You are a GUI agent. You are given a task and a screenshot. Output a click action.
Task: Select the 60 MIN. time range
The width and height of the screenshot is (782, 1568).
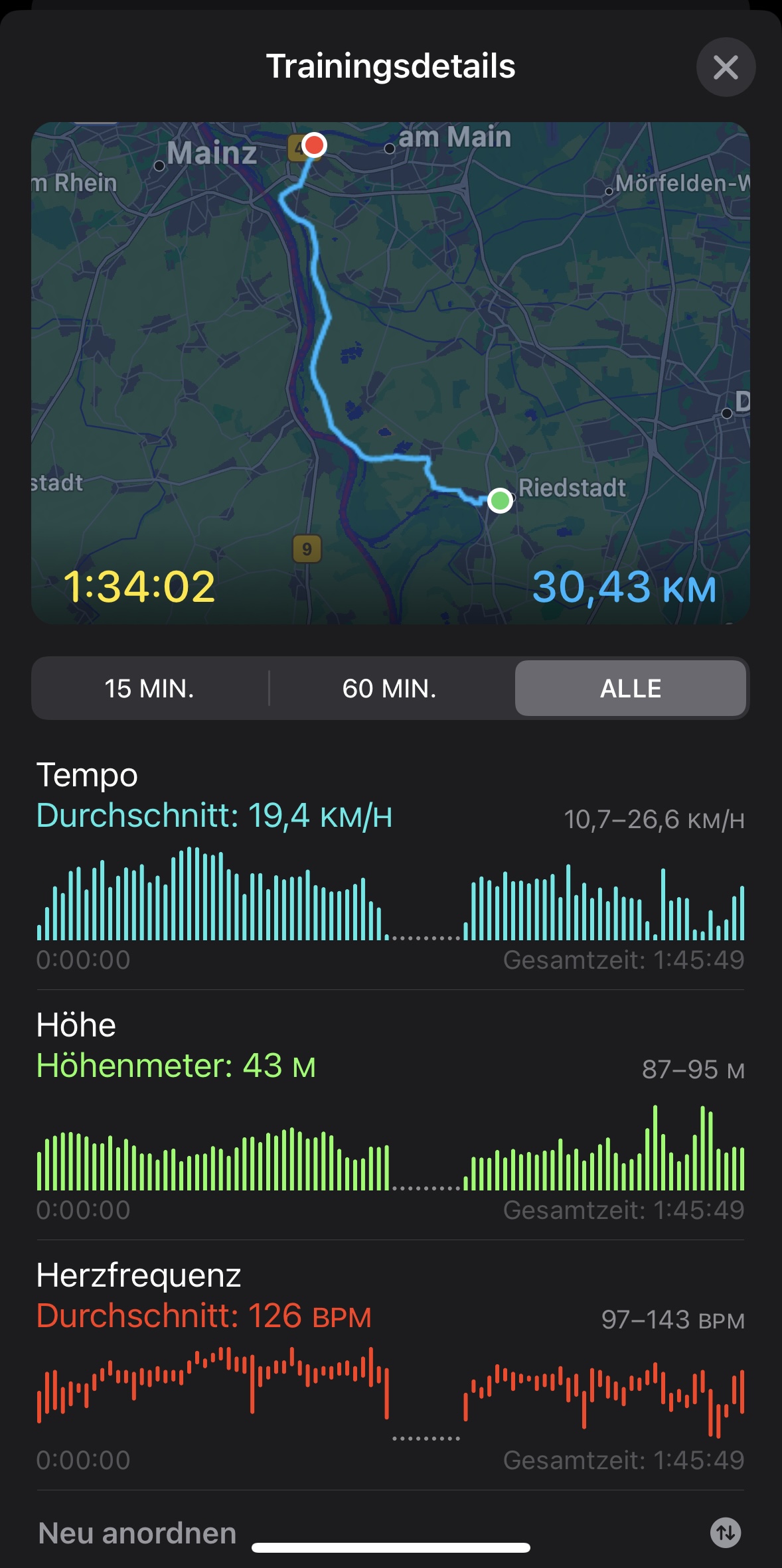coord(390,688)
